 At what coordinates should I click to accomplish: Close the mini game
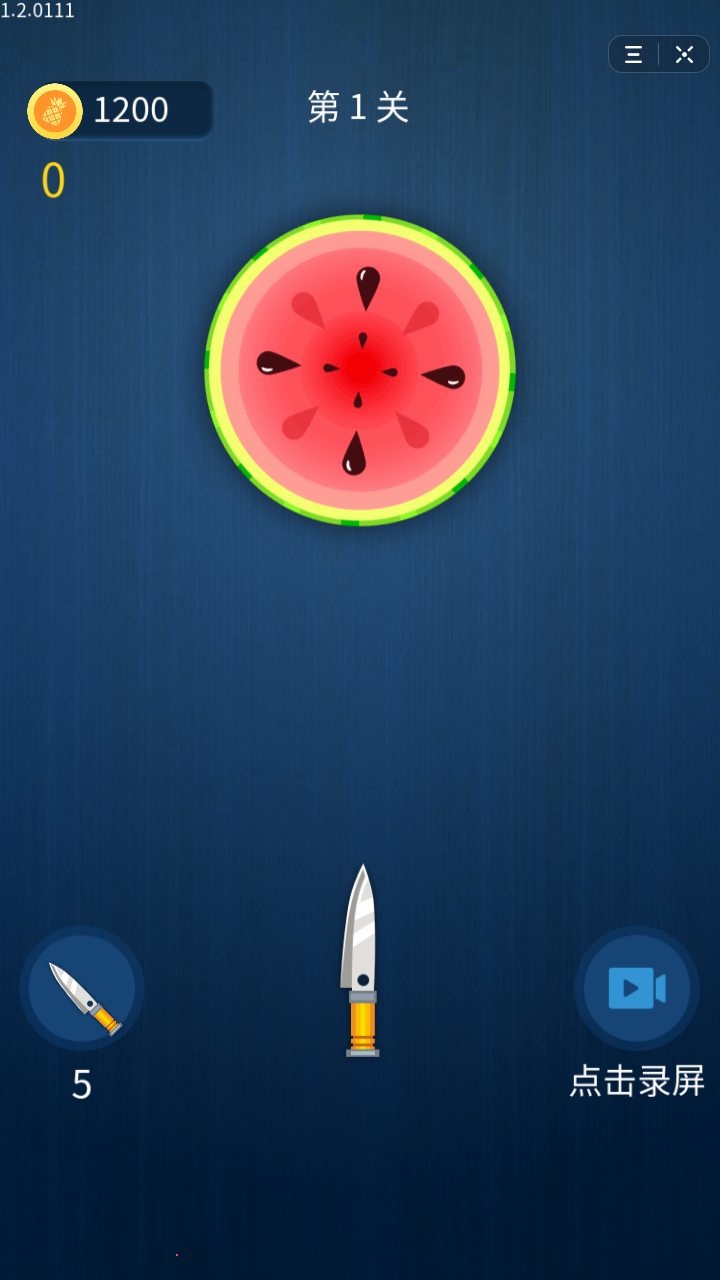tap(684, 55)
